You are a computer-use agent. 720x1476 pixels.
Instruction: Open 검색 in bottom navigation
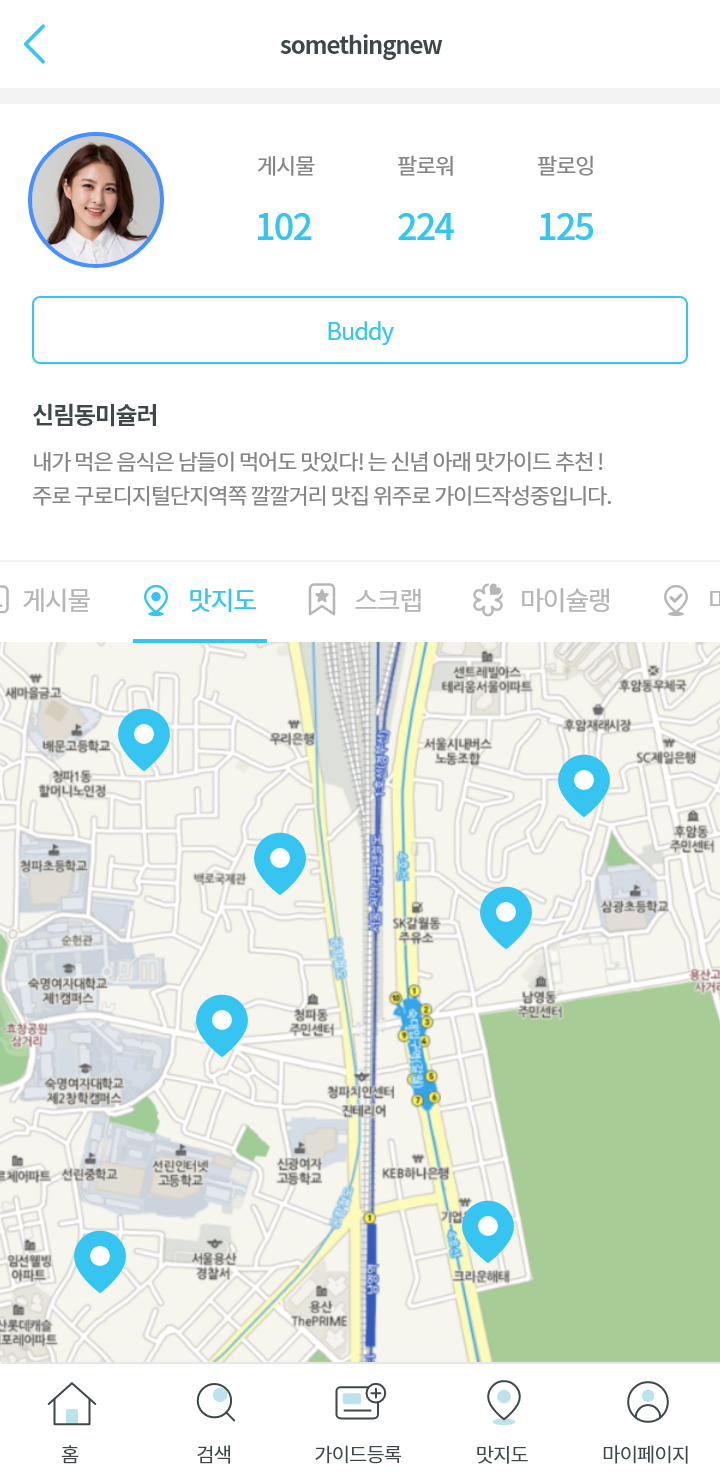pyautogui.click(x=215, y=1420)
